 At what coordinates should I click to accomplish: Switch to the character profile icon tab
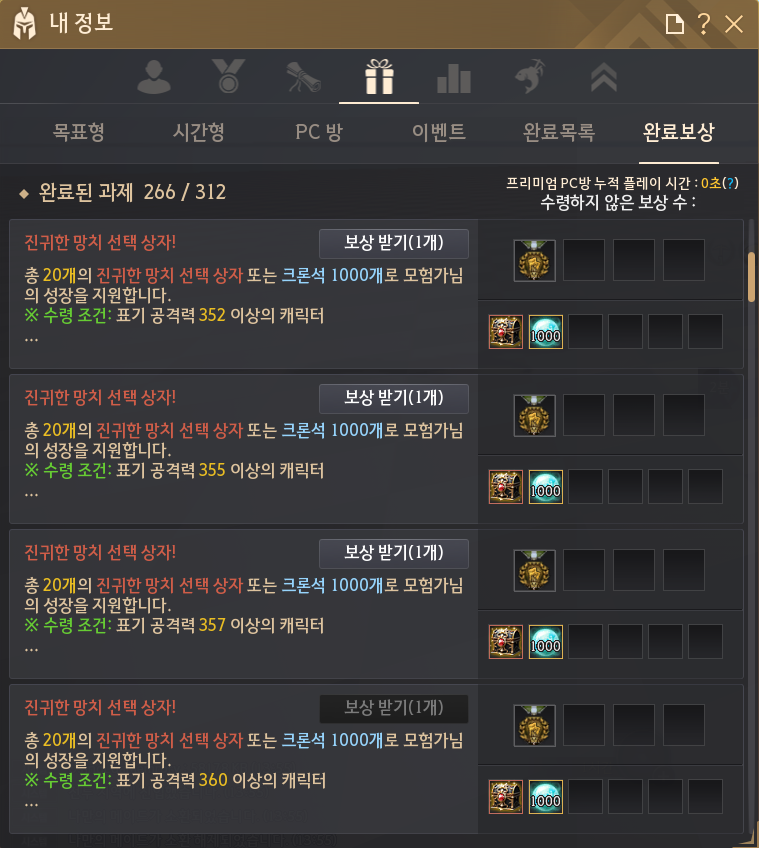[153, 77]
